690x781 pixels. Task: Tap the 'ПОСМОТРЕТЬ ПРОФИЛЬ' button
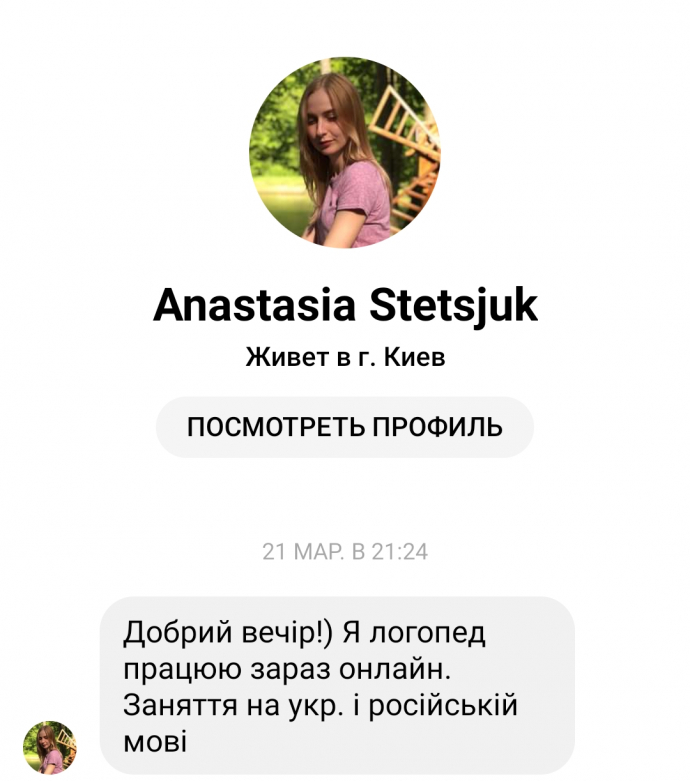[344, 428]
